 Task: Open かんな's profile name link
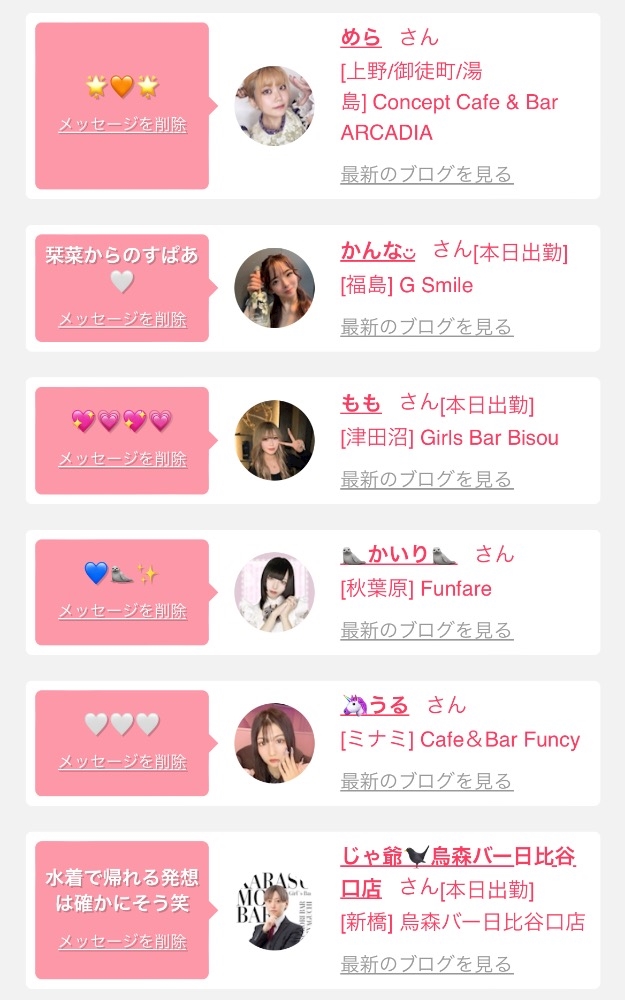[x=378, y=251]
